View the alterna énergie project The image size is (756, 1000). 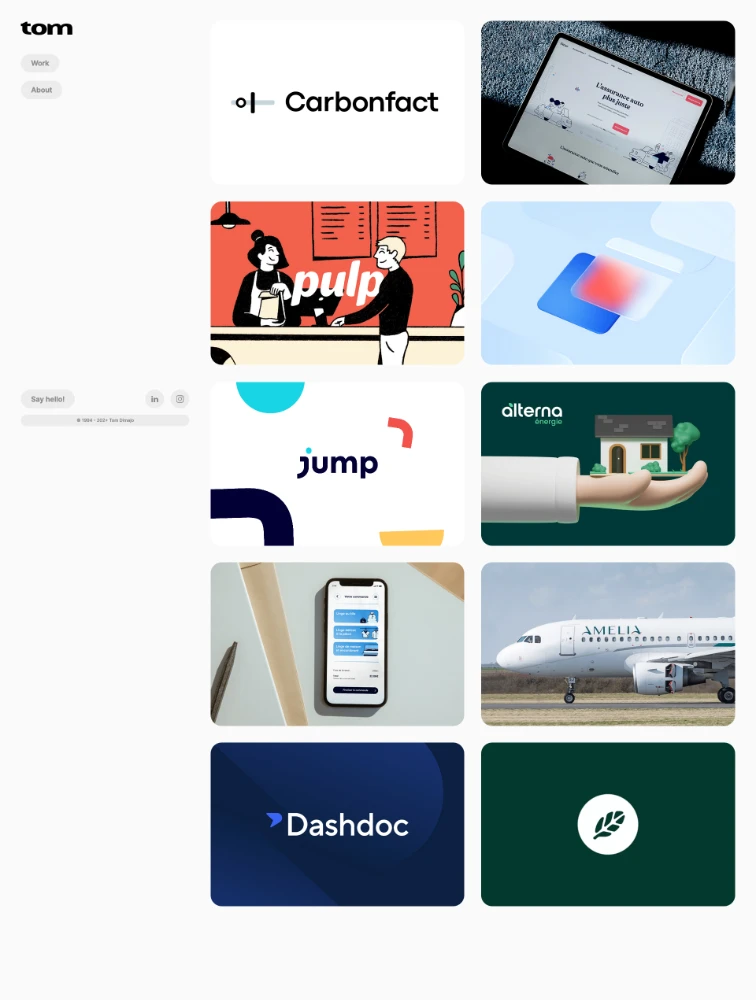point(608,463)
